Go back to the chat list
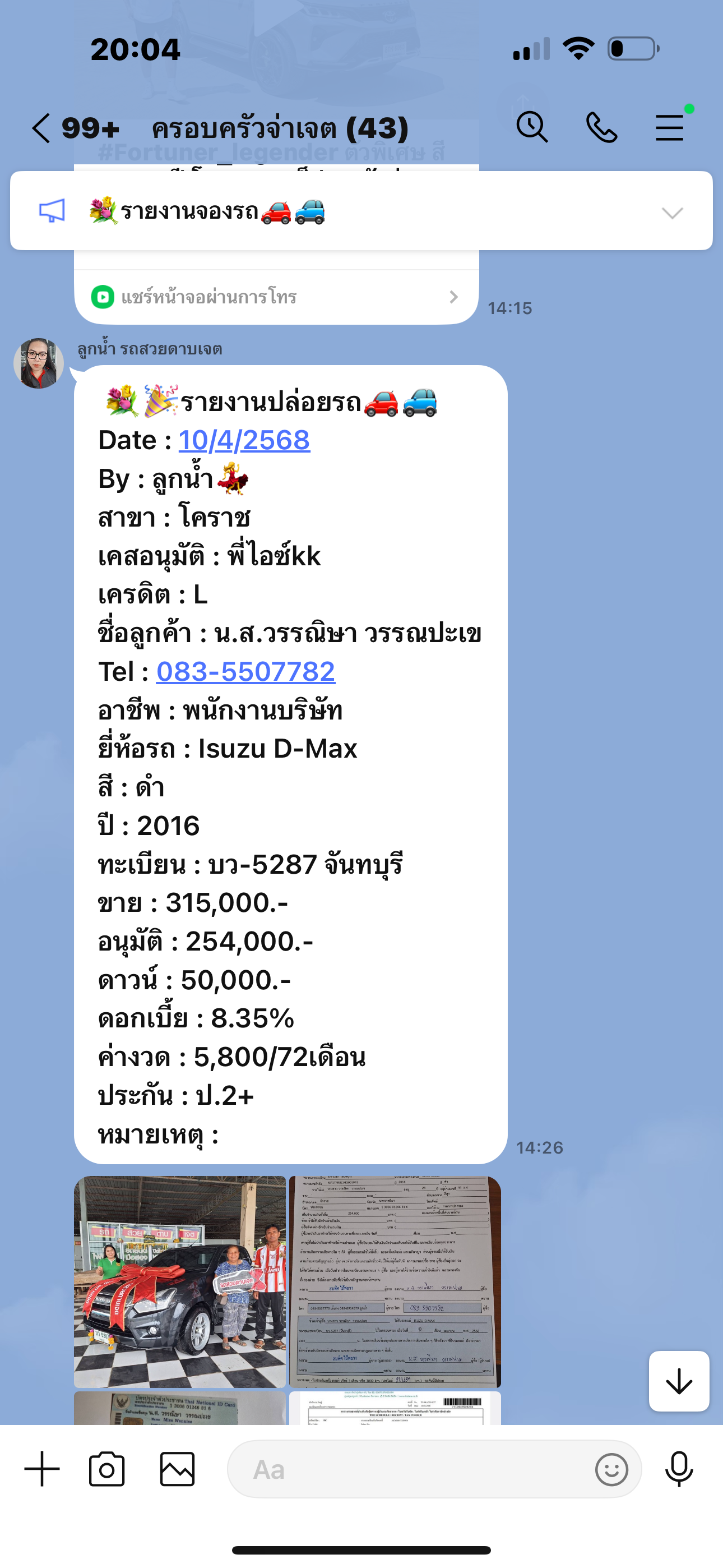 coord(41,128)
